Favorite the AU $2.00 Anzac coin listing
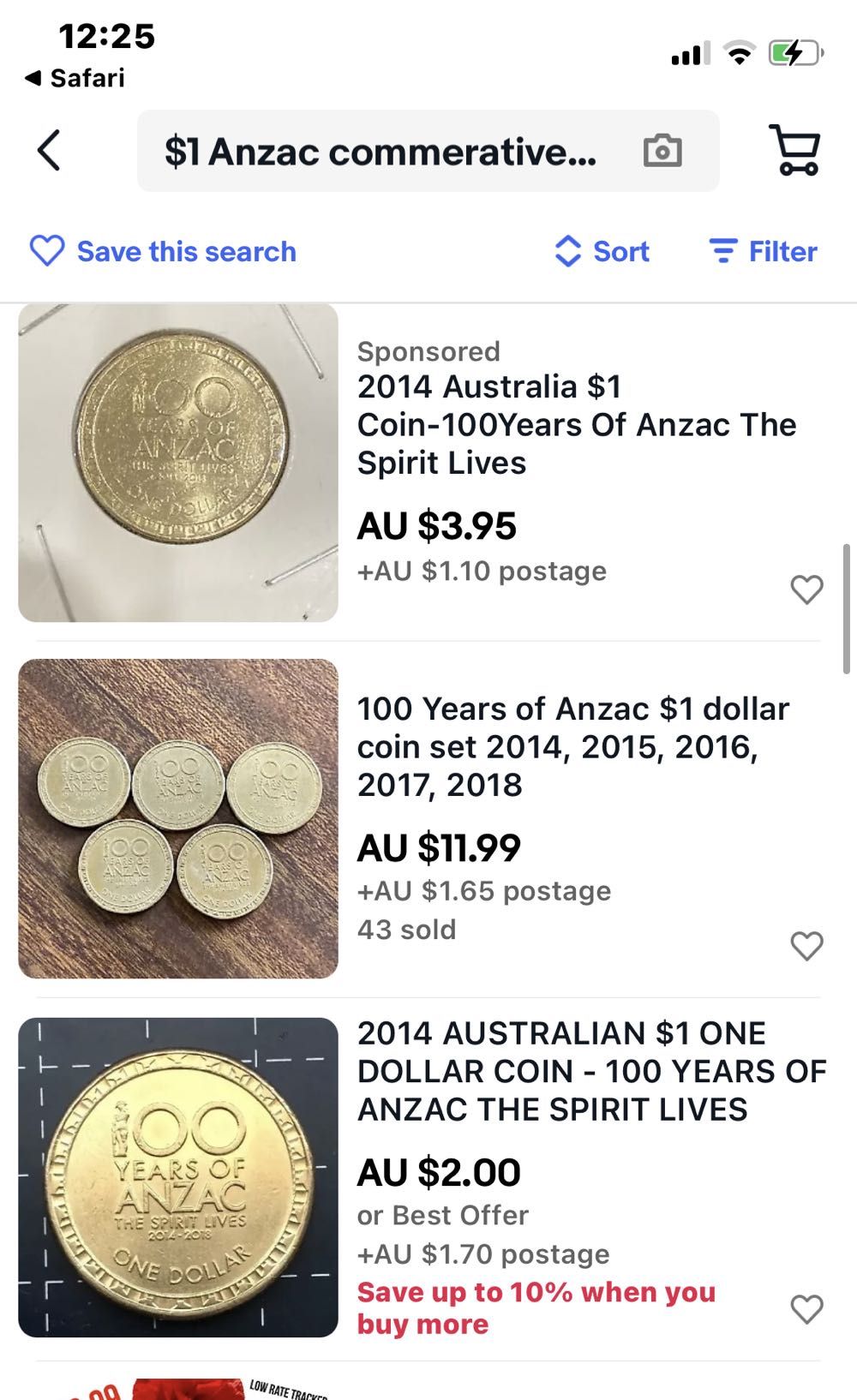857x1400 pixels. (806, 1308)
